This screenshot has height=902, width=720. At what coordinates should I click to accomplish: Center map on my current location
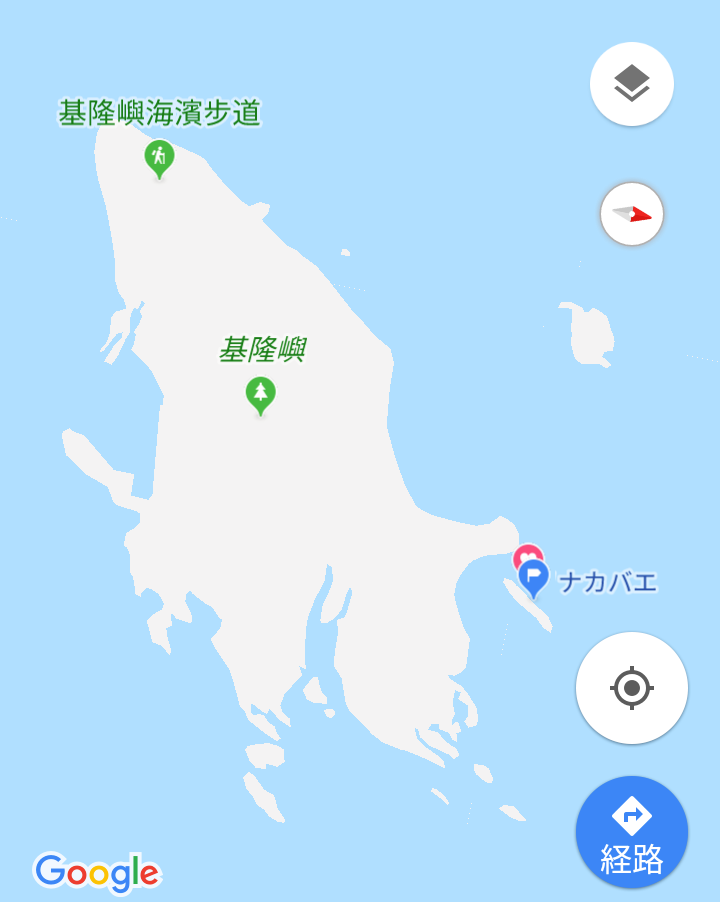[632, 688]
